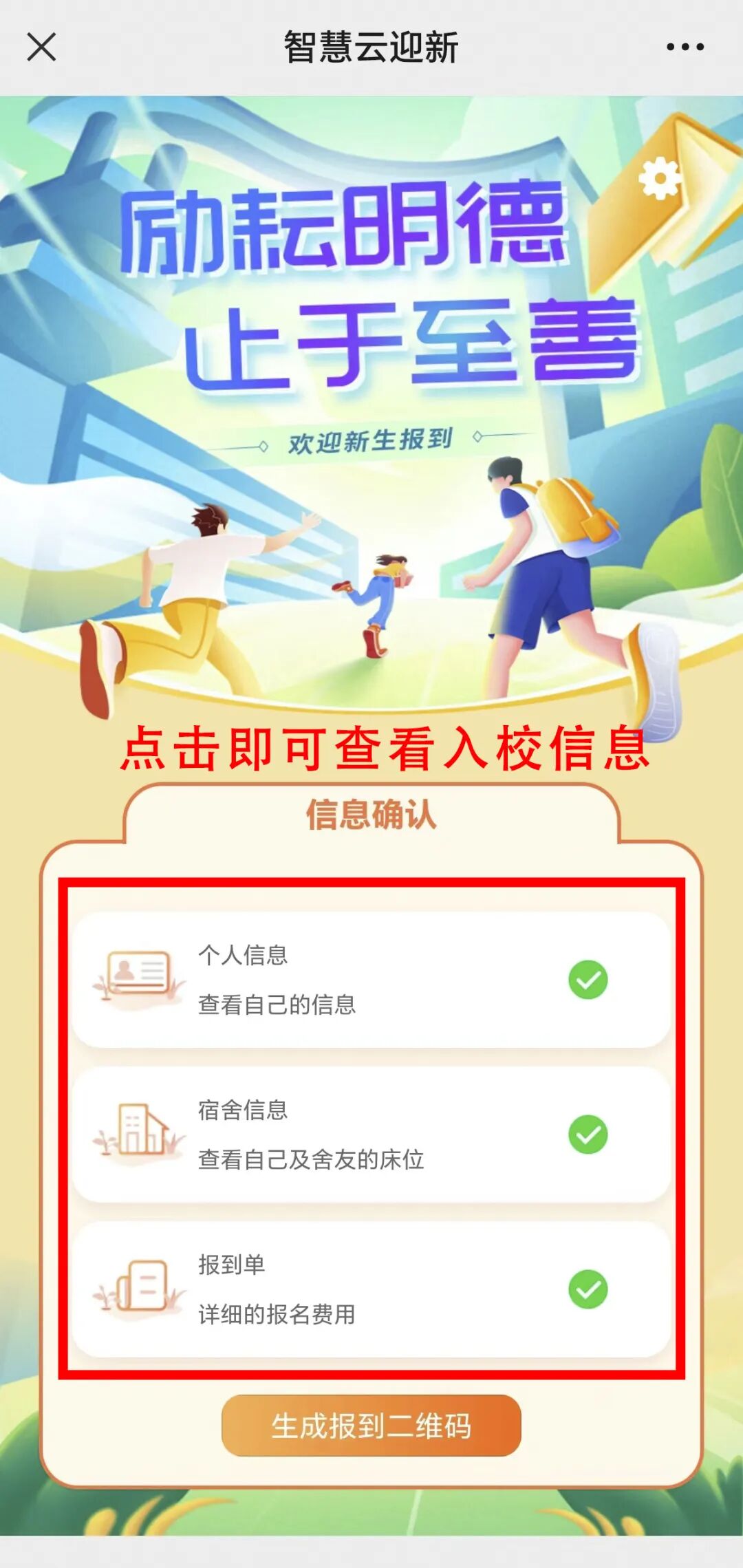Open 报到单 registration fee details

click(371, 1289)
